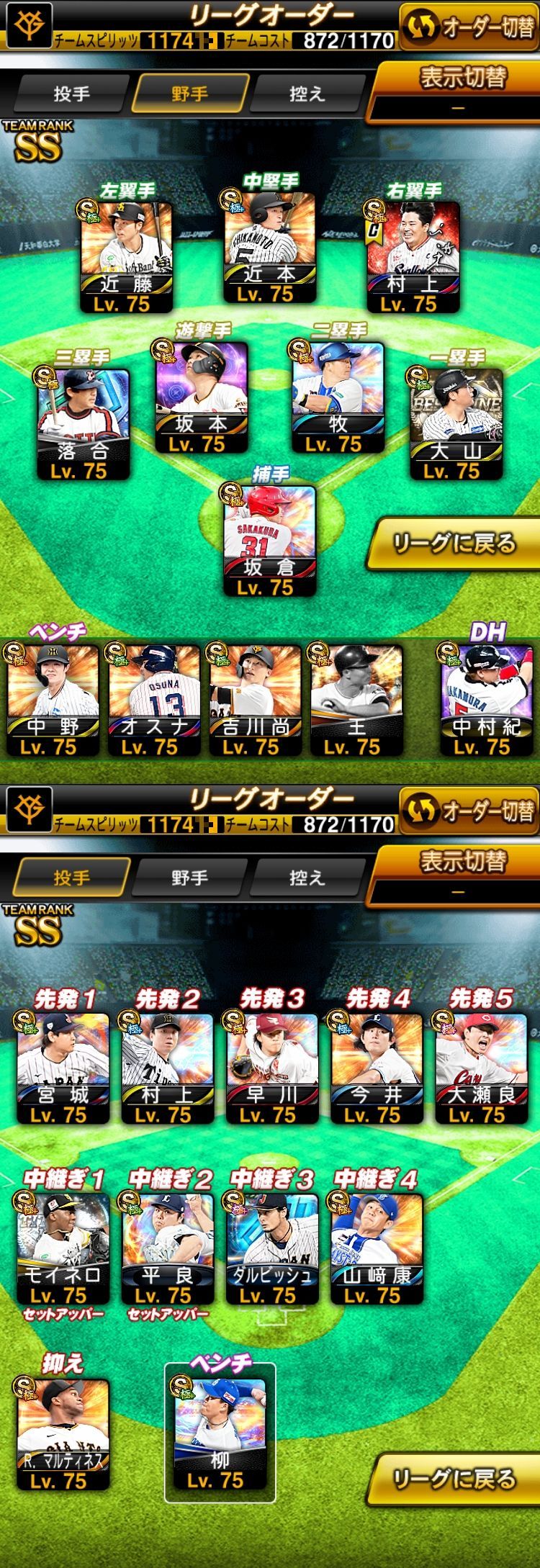The width and height of the screenshot is (540, 1568).
Task: Select shortstop 坂本 card
Action: pos(202,398)
